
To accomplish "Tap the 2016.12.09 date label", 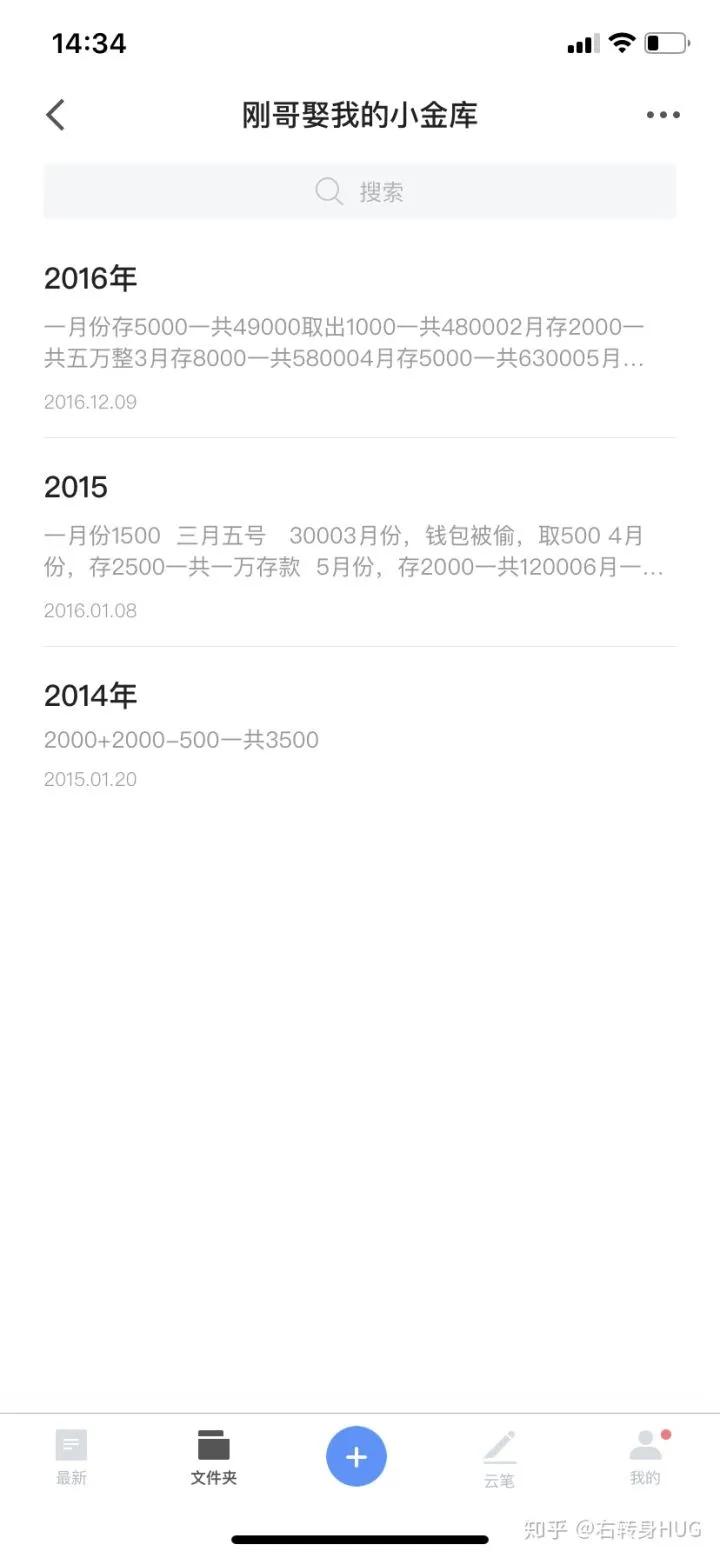I will (x=91, y=402).
